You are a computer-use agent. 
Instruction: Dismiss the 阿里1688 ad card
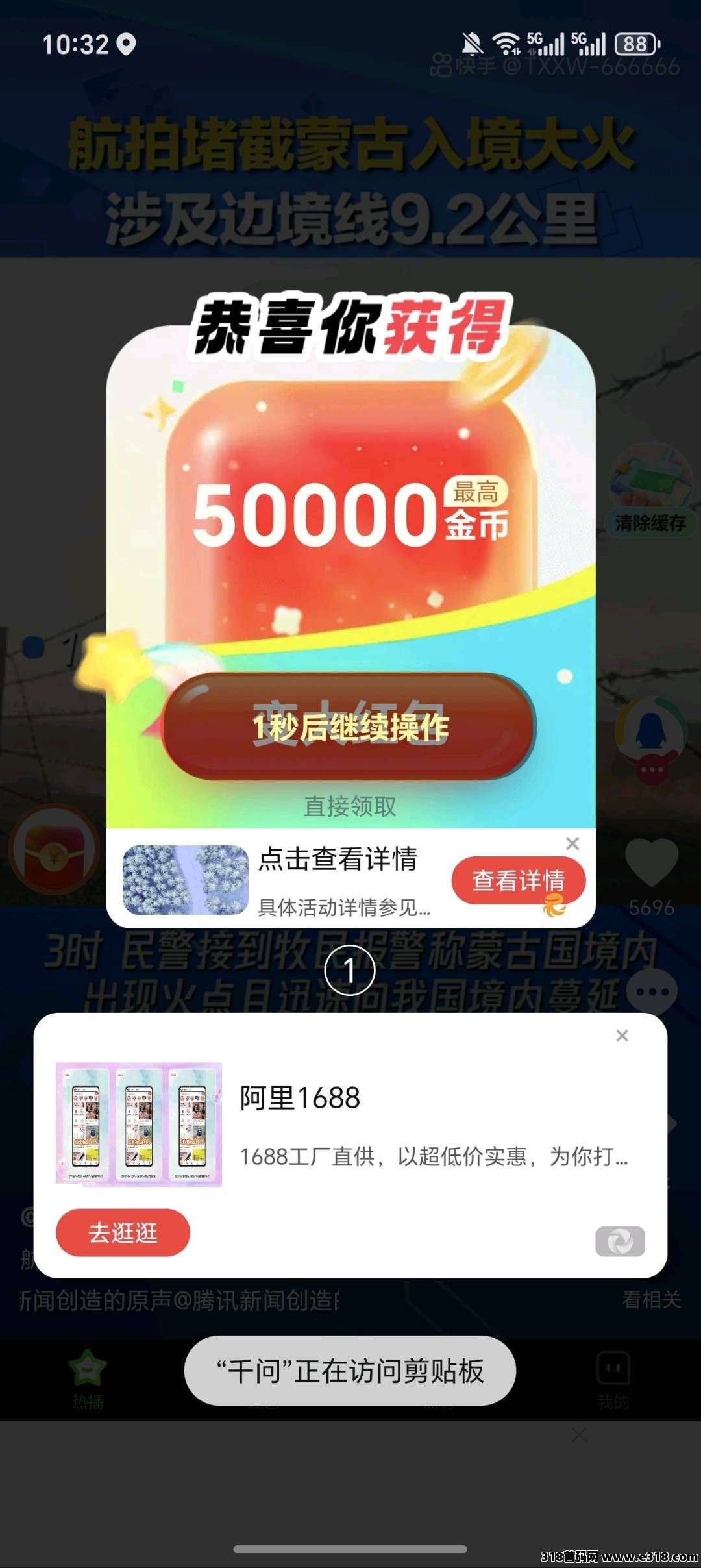(622, 1036)
